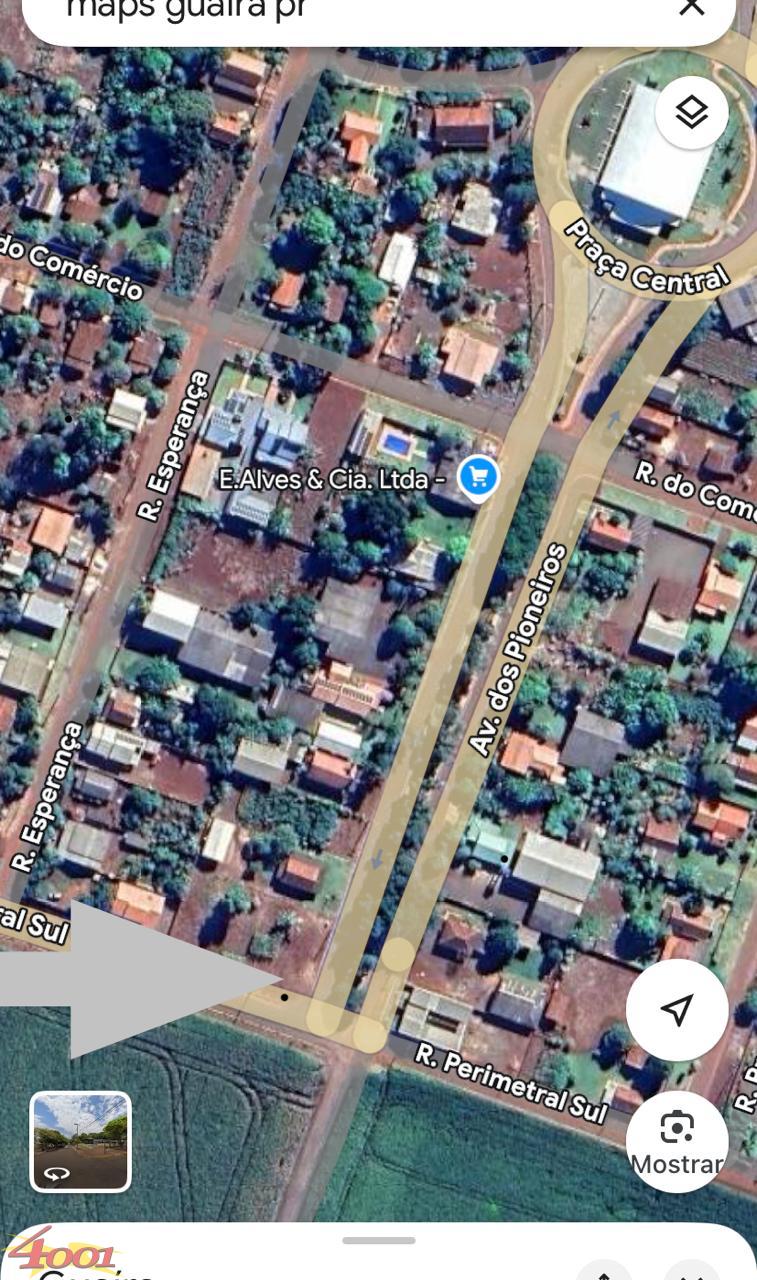Expand the bottom sheet handle
757x1280 pixels.
(x=378, y=1240)
